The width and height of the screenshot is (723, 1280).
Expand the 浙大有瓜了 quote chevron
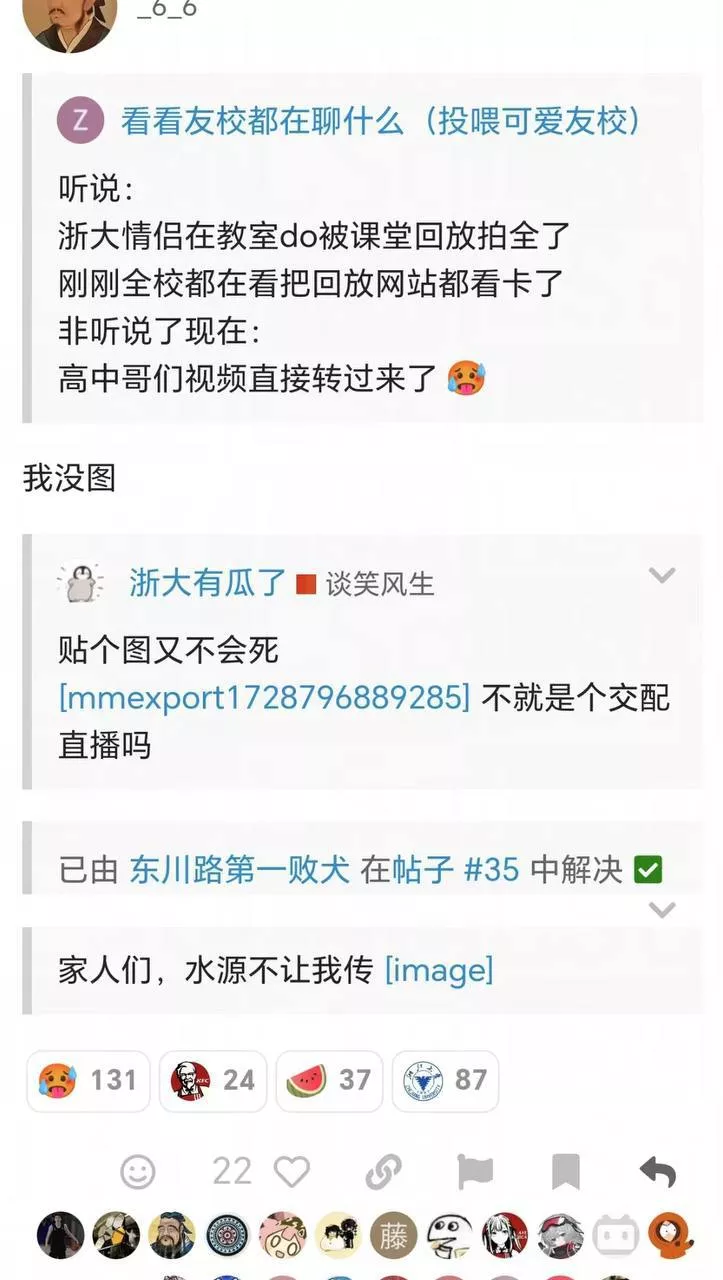pyautogui.click(x=662, y=575)
